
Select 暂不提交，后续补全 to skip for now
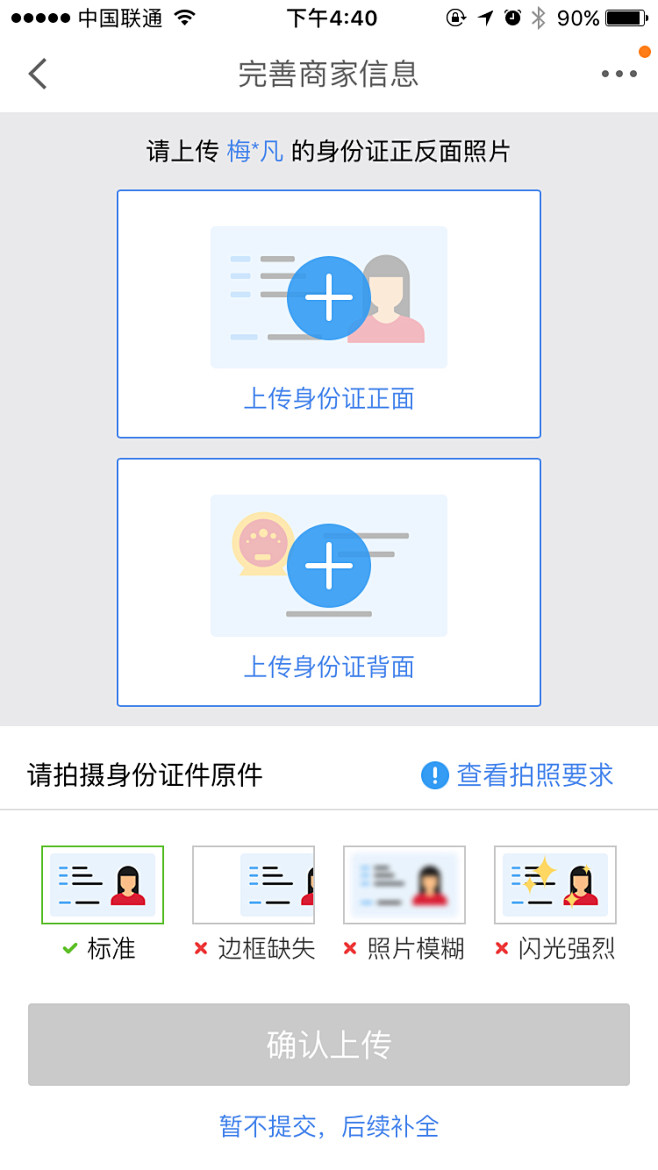[x=329, y=1126]
